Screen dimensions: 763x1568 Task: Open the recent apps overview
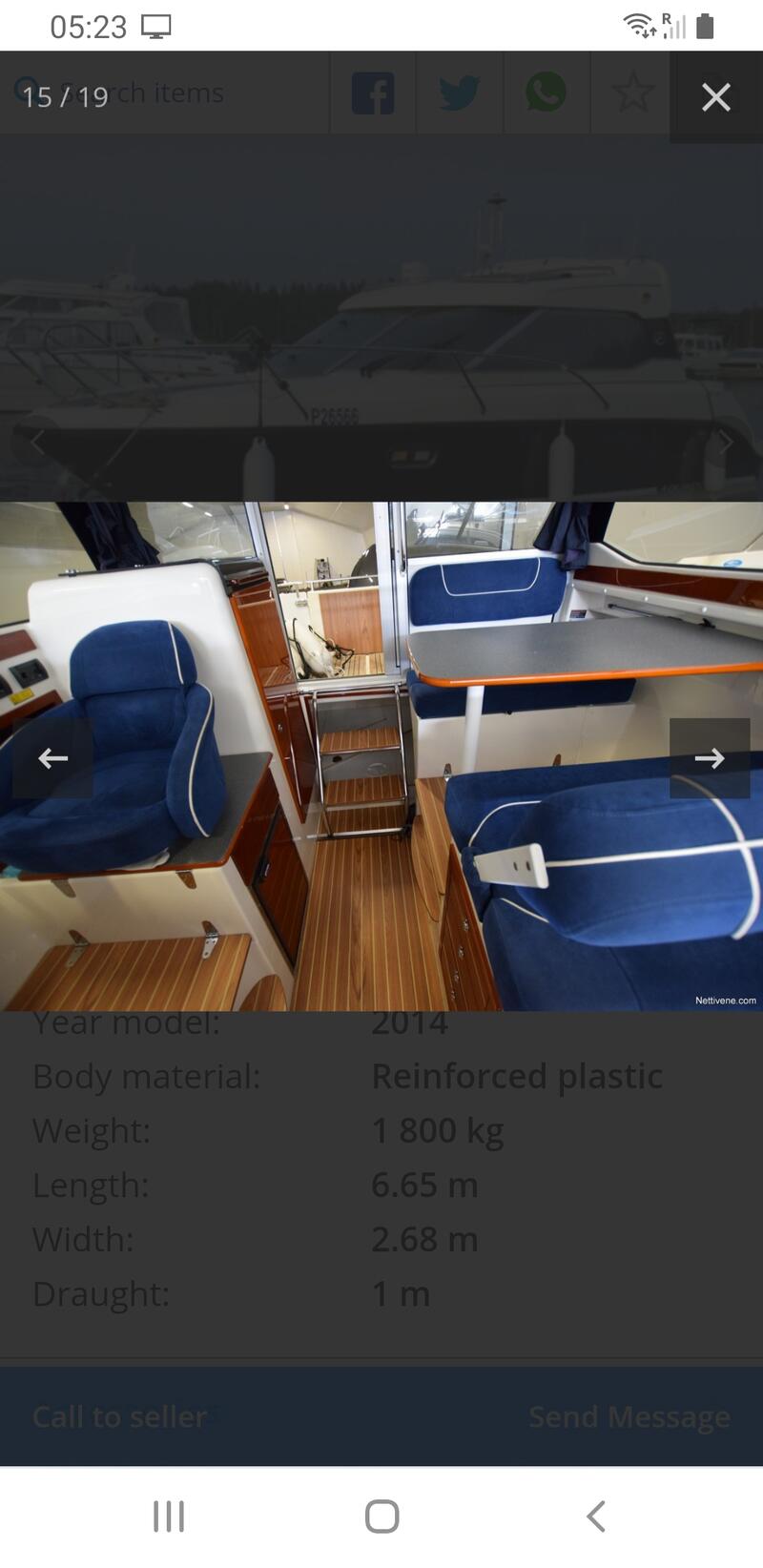pos(169,1516)
